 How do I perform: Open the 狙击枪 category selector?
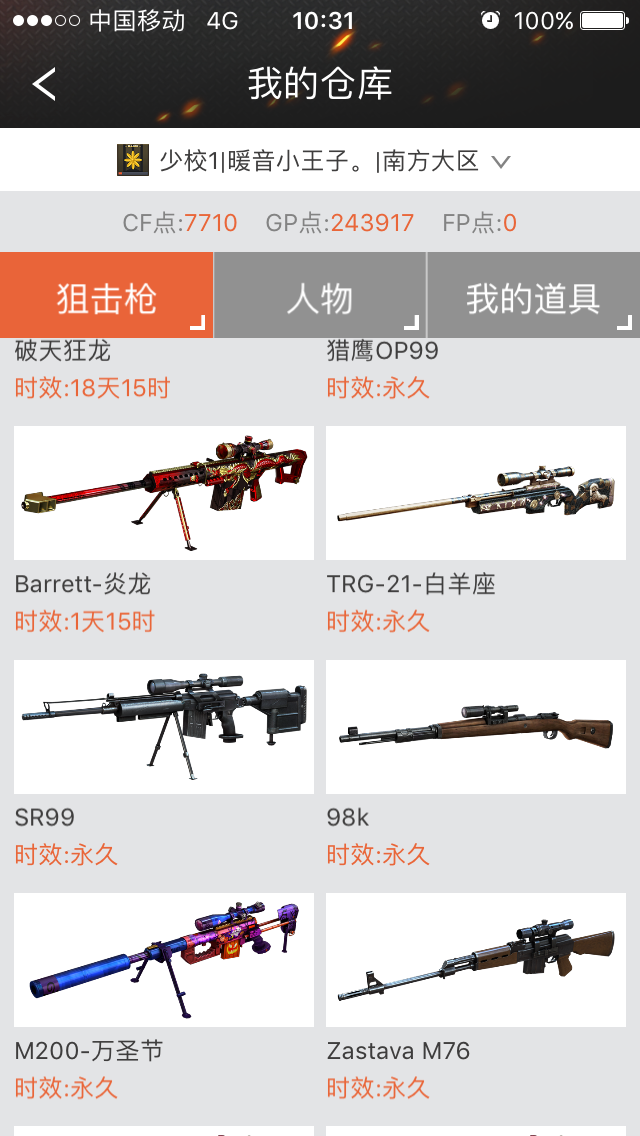point(107,296)
